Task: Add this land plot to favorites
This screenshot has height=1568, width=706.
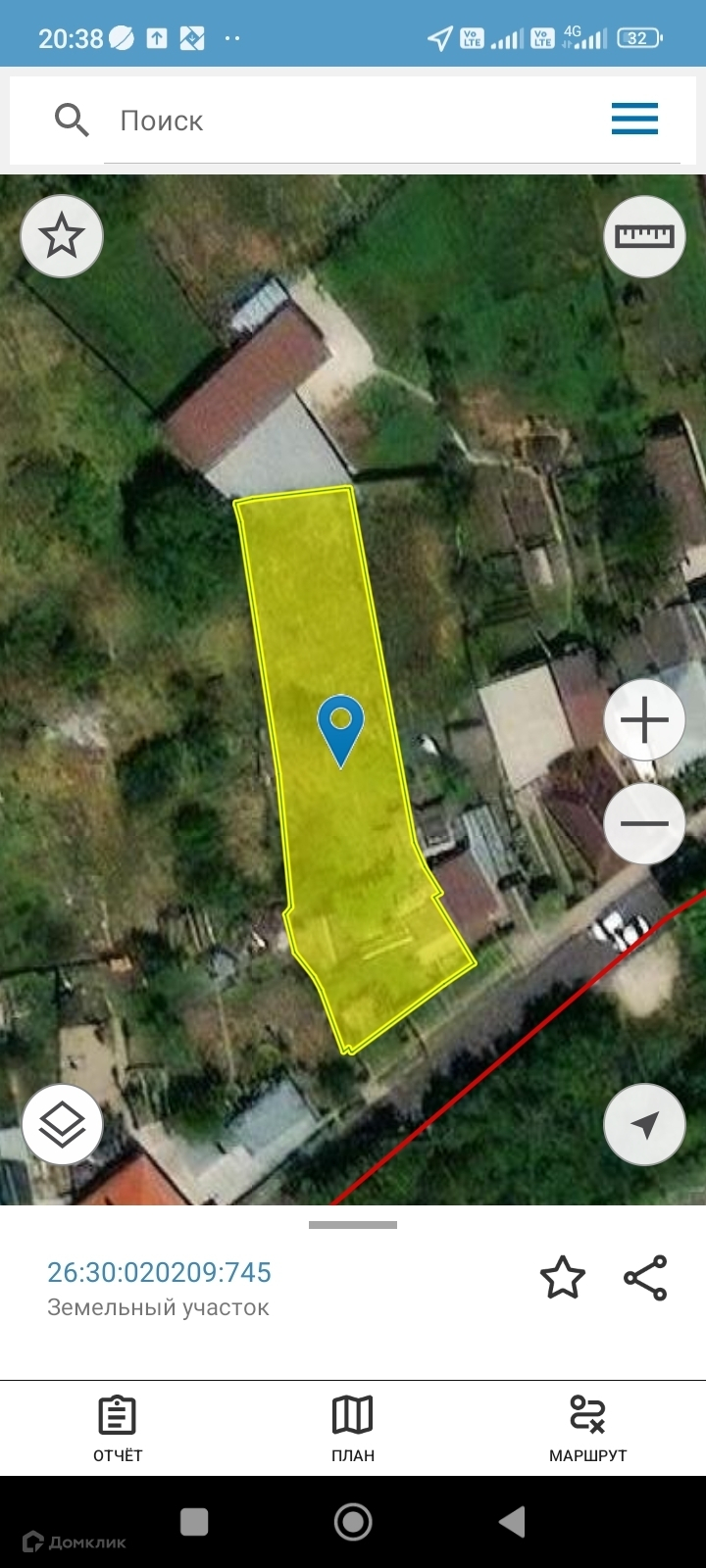Action: pyautogui.click(x=563, y=1278)
